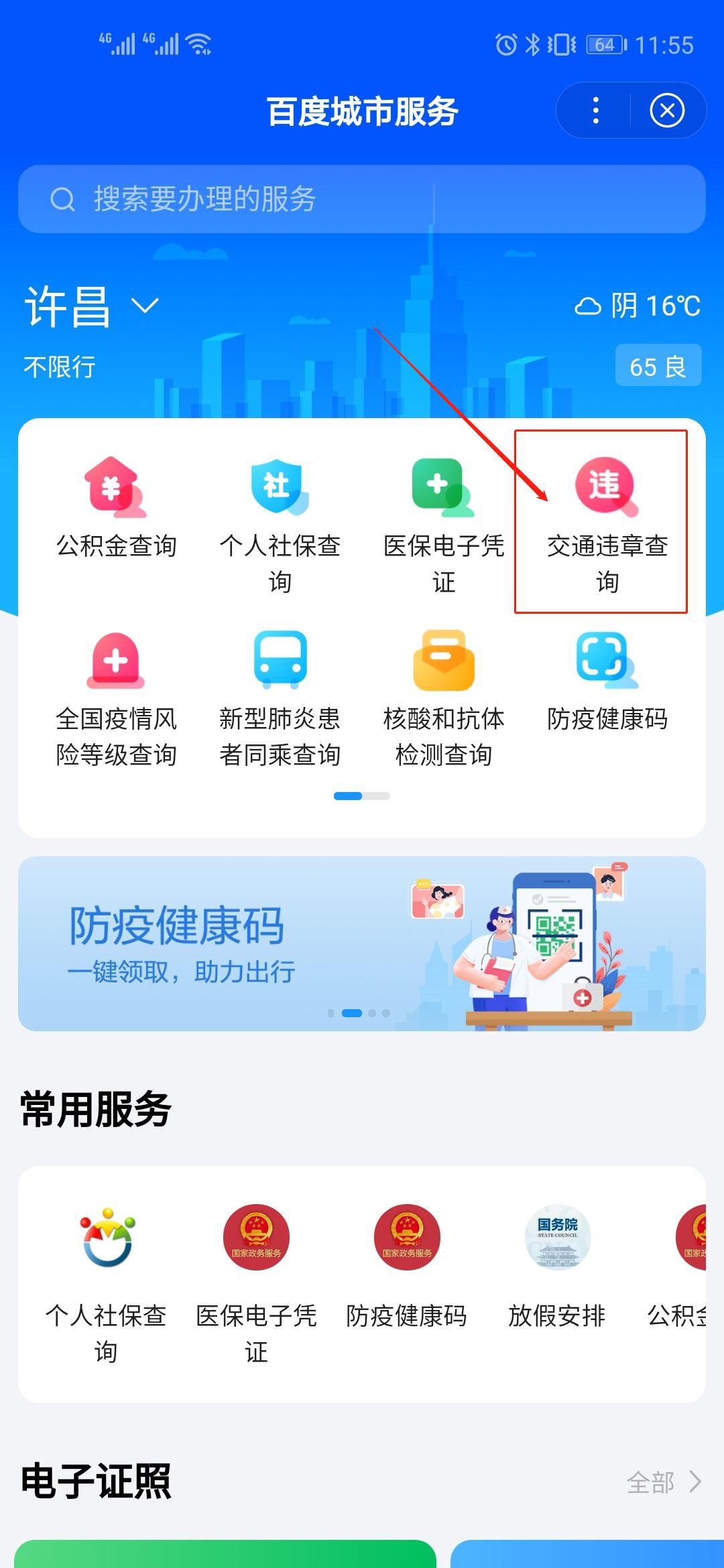Open 核酸和抗体检测查询
This screenshot has height=1568, width=724.
coord(443,697)
